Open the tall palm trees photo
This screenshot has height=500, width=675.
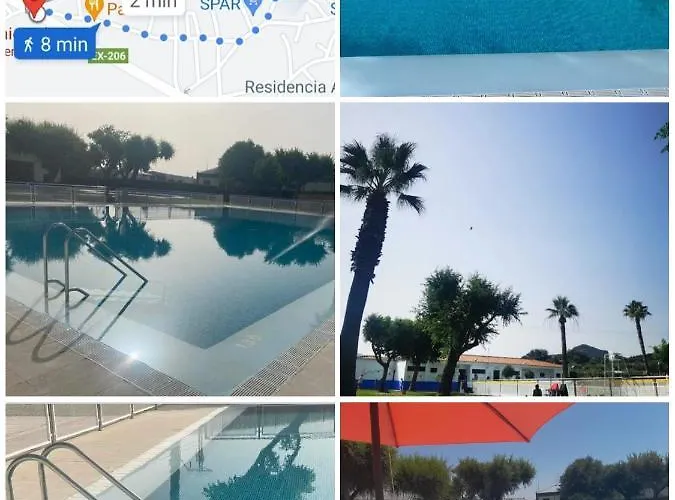pyautogui.click(x=504, y=249)
